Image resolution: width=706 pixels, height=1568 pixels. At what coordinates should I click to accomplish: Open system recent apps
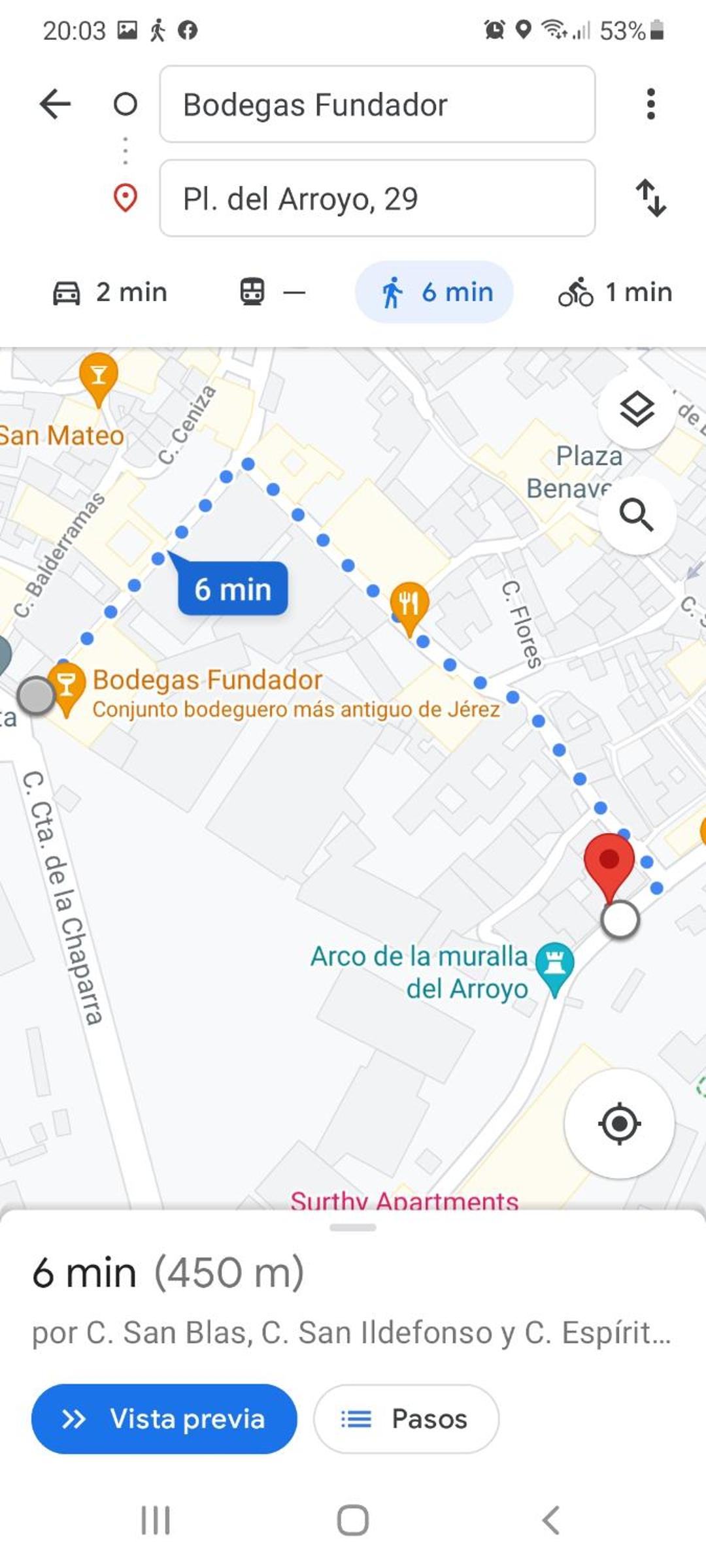(x=156, y=1520)
